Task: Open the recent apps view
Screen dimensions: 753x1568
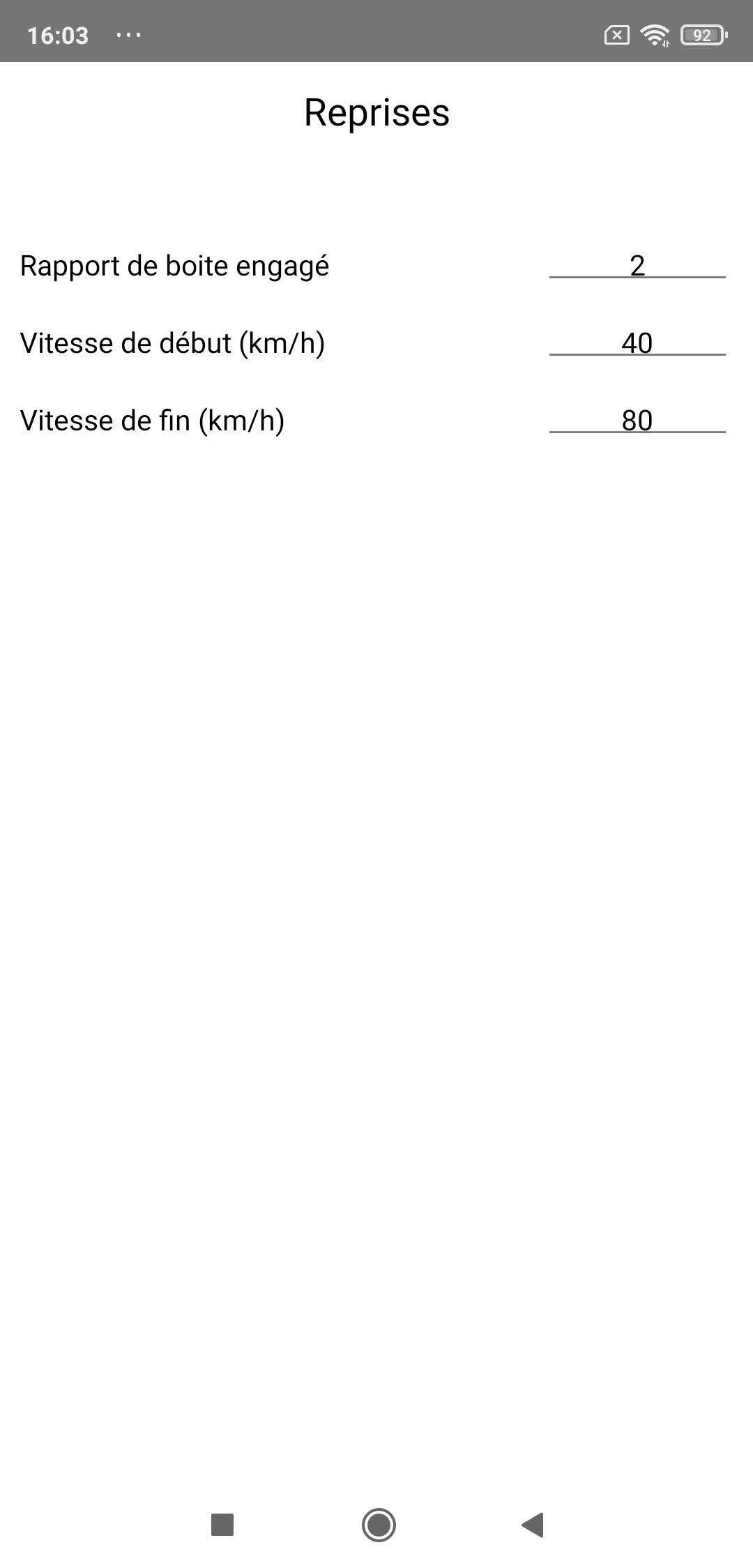Action: pyautogui.click(x=222, y=1525)
